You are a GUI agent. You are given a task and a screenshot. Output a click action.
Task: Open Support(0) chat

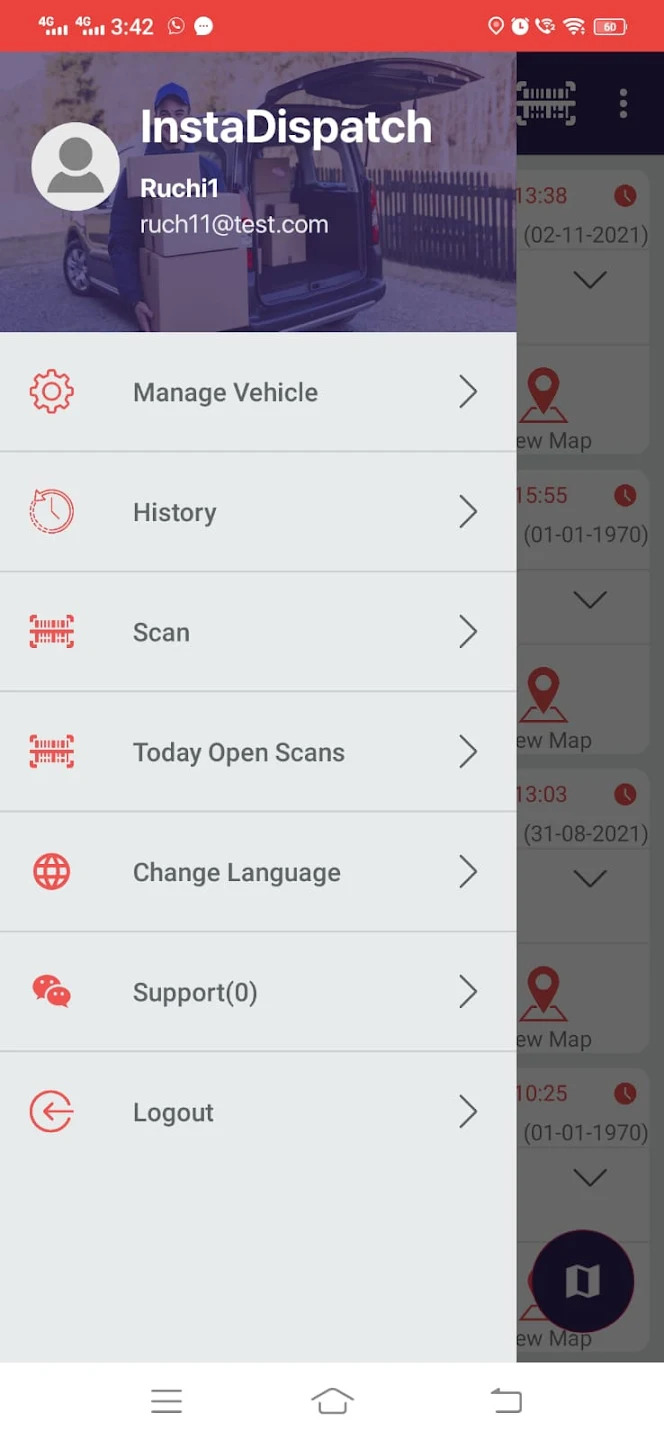[258, 992]
